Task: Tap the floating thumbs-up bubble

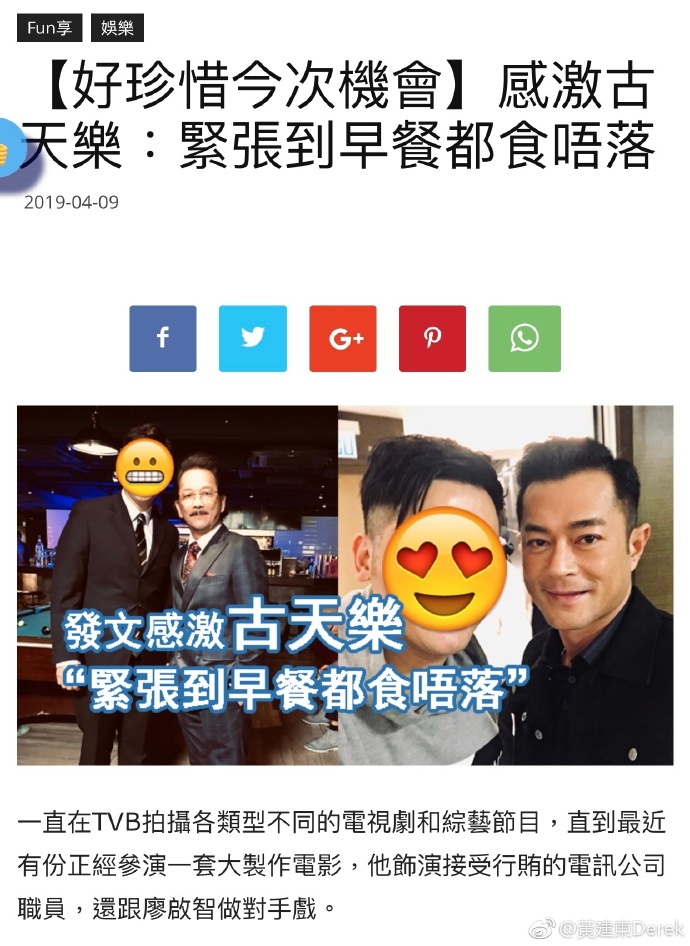Action: [8, 148]
